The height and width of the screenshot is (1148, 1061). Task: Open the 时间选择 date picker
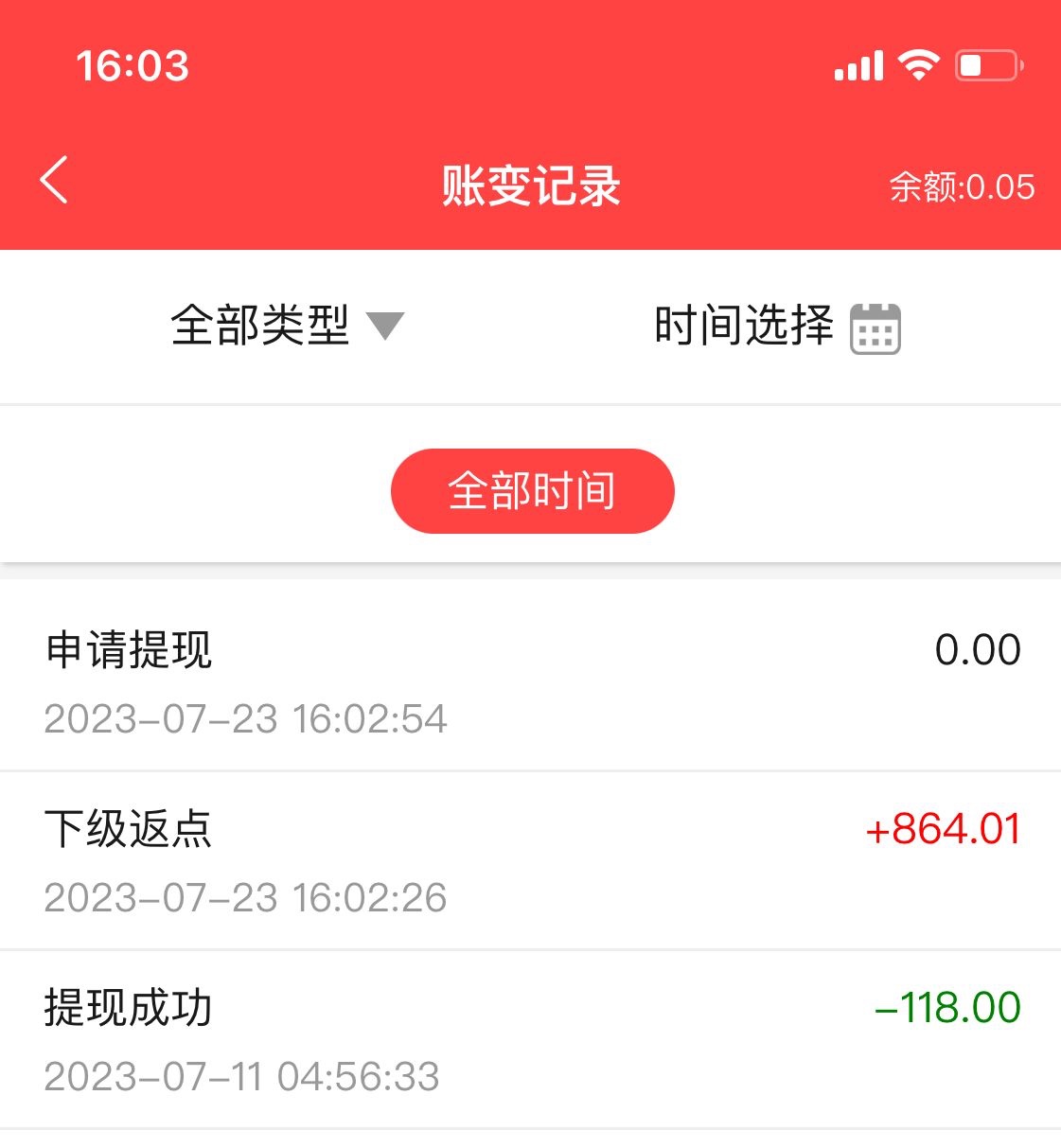(776, 327)
